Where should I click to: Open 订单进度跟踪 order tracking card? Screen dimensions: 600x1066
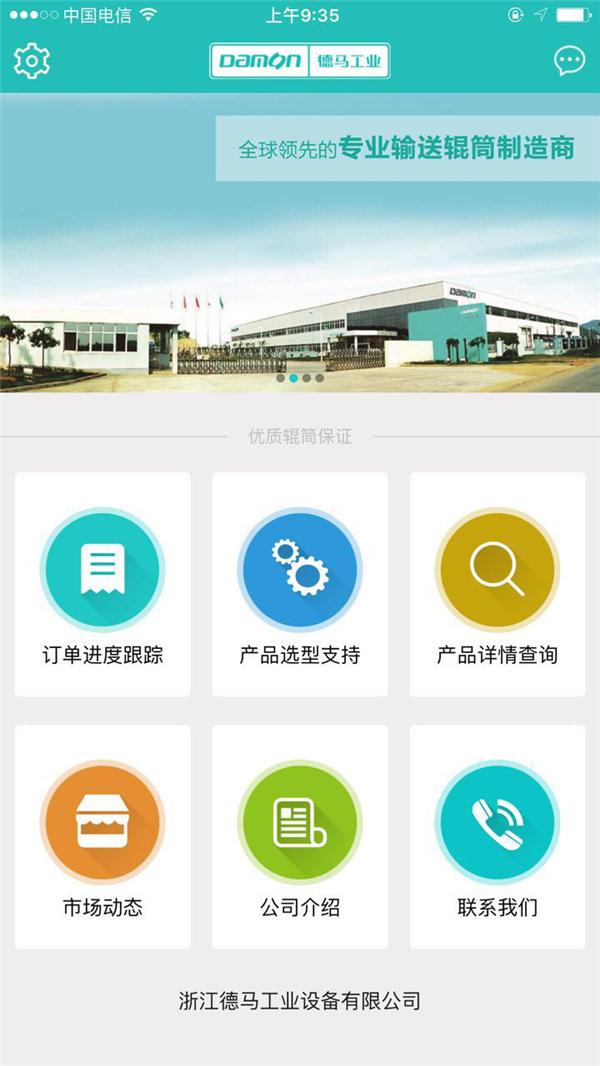click(102, 585)
